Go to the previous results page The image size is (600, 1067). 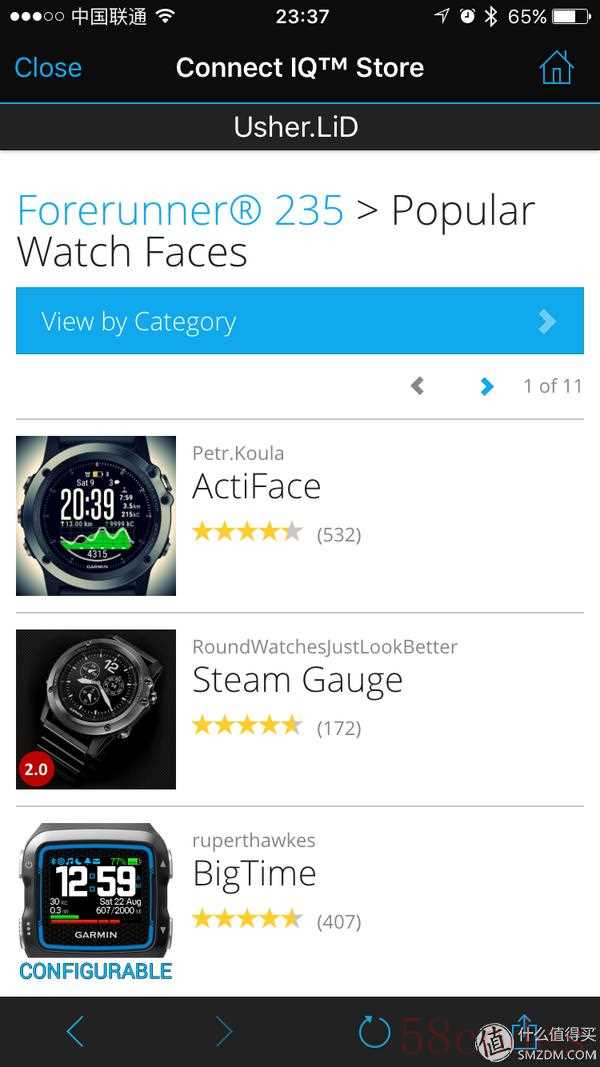pyautogui.click(x=418, y=386)
